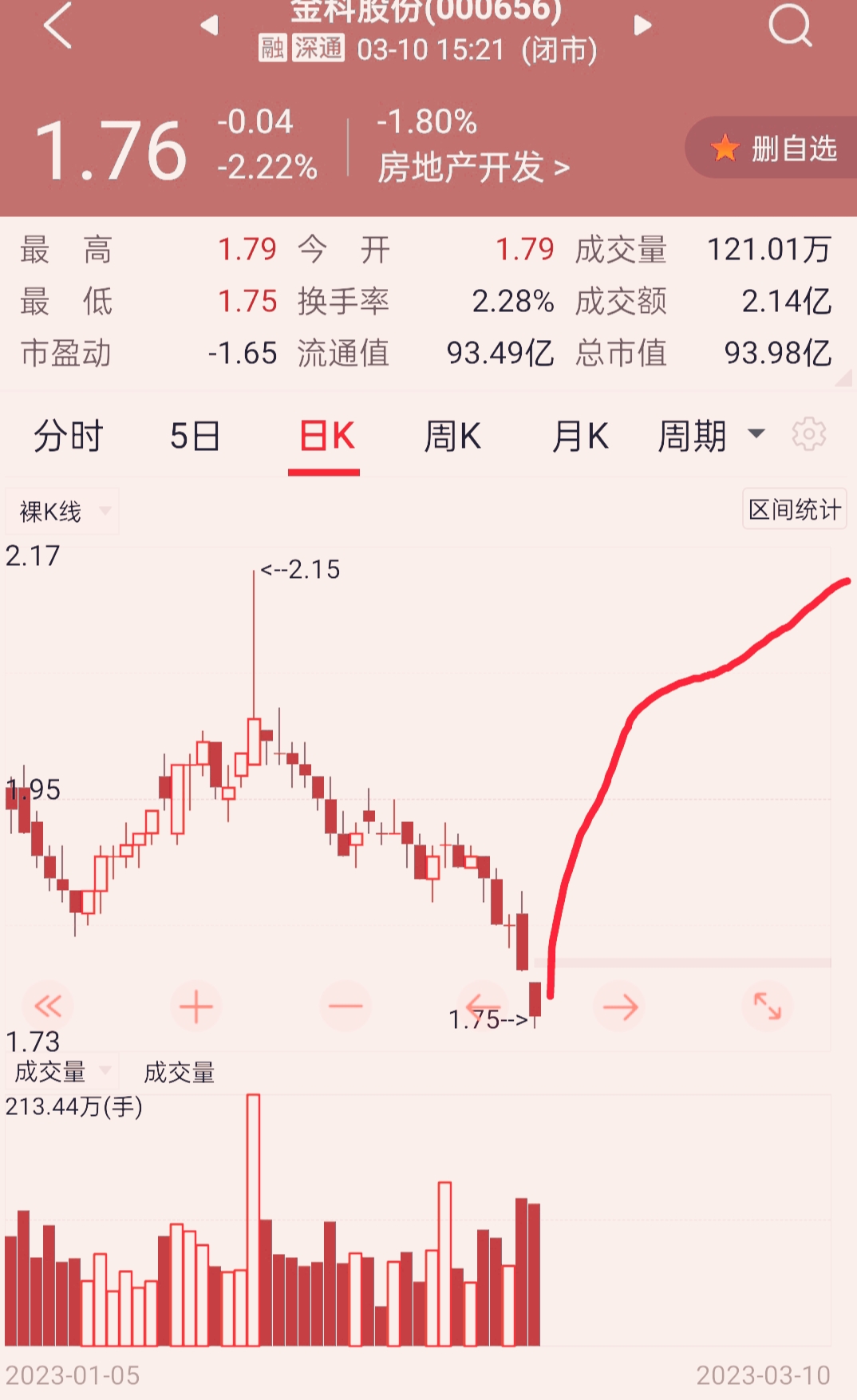Switch to the 5日 tab
857x1400 pixels.
click(x=195, y=437)
